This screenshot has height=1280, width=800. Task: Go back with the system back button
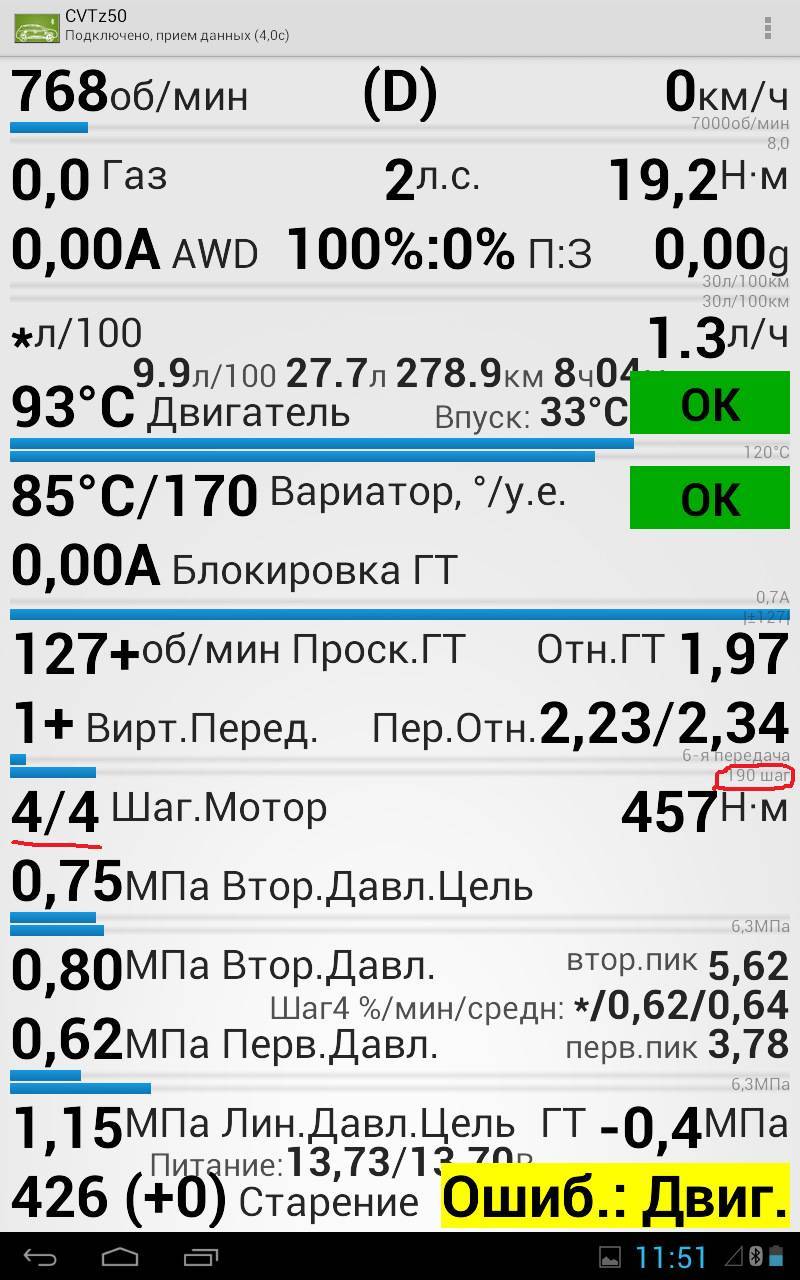click(41, 1256)
